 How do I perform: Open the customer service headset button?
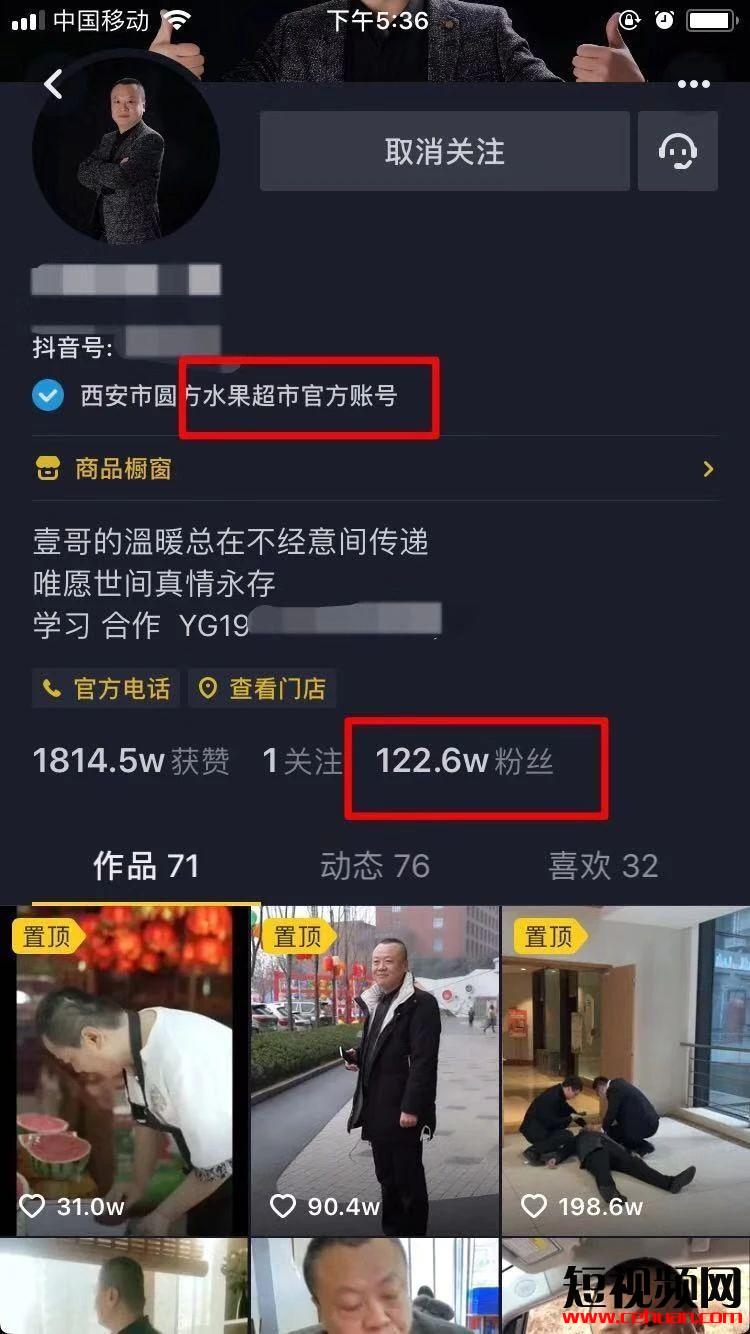(x=678, y=151)
